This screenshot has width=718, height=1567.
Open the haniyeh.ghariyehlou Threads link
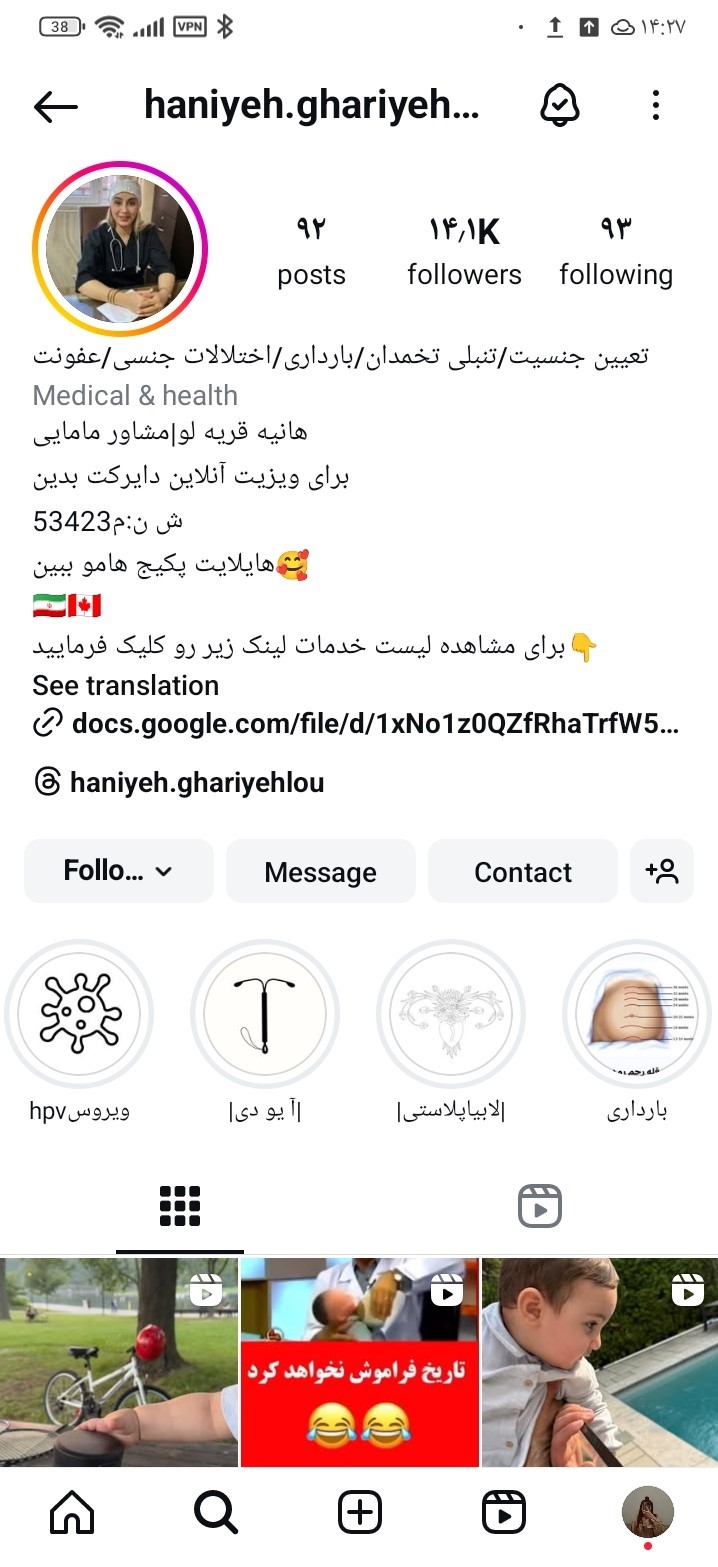tap(196, 782)
